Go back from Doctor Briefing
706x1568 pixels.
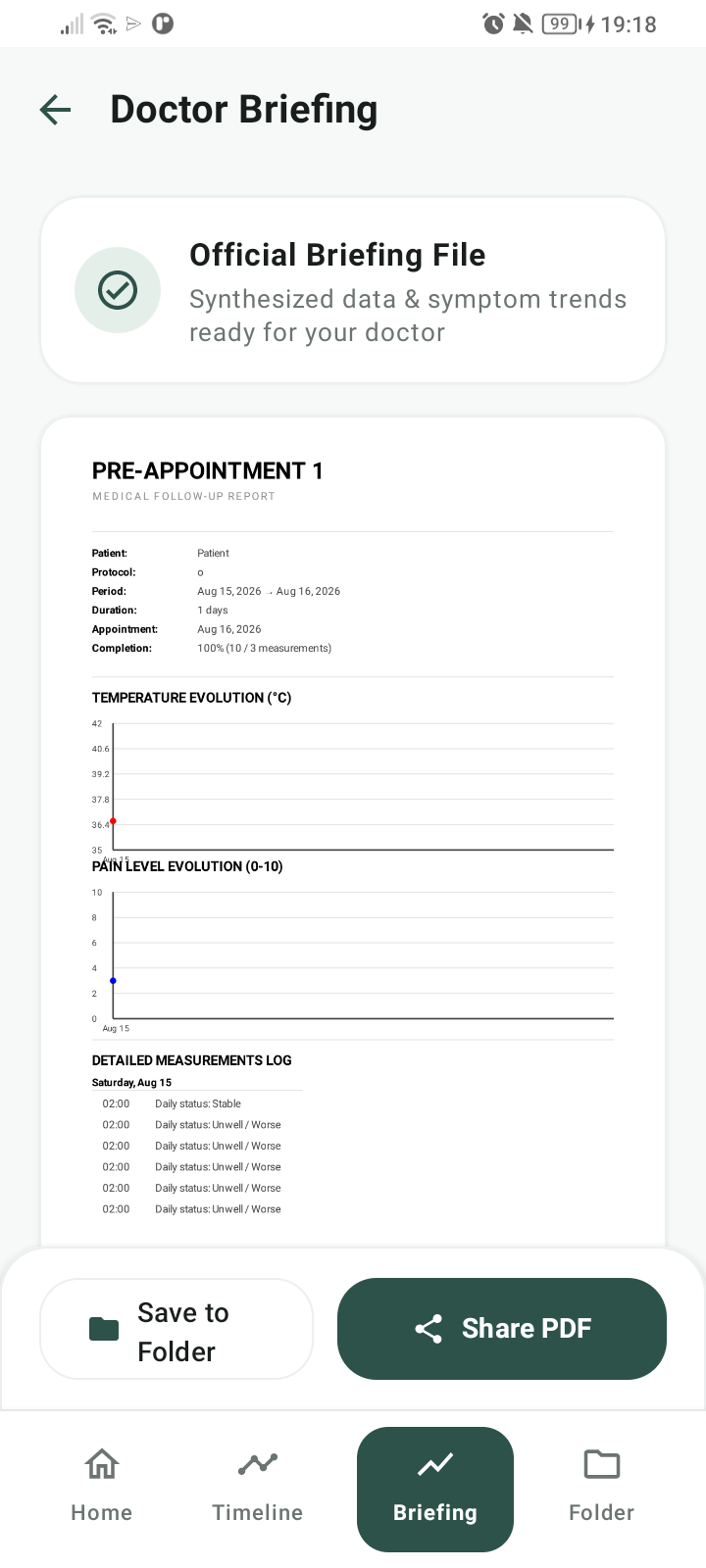pyautogui.click(x=56, y=110)
